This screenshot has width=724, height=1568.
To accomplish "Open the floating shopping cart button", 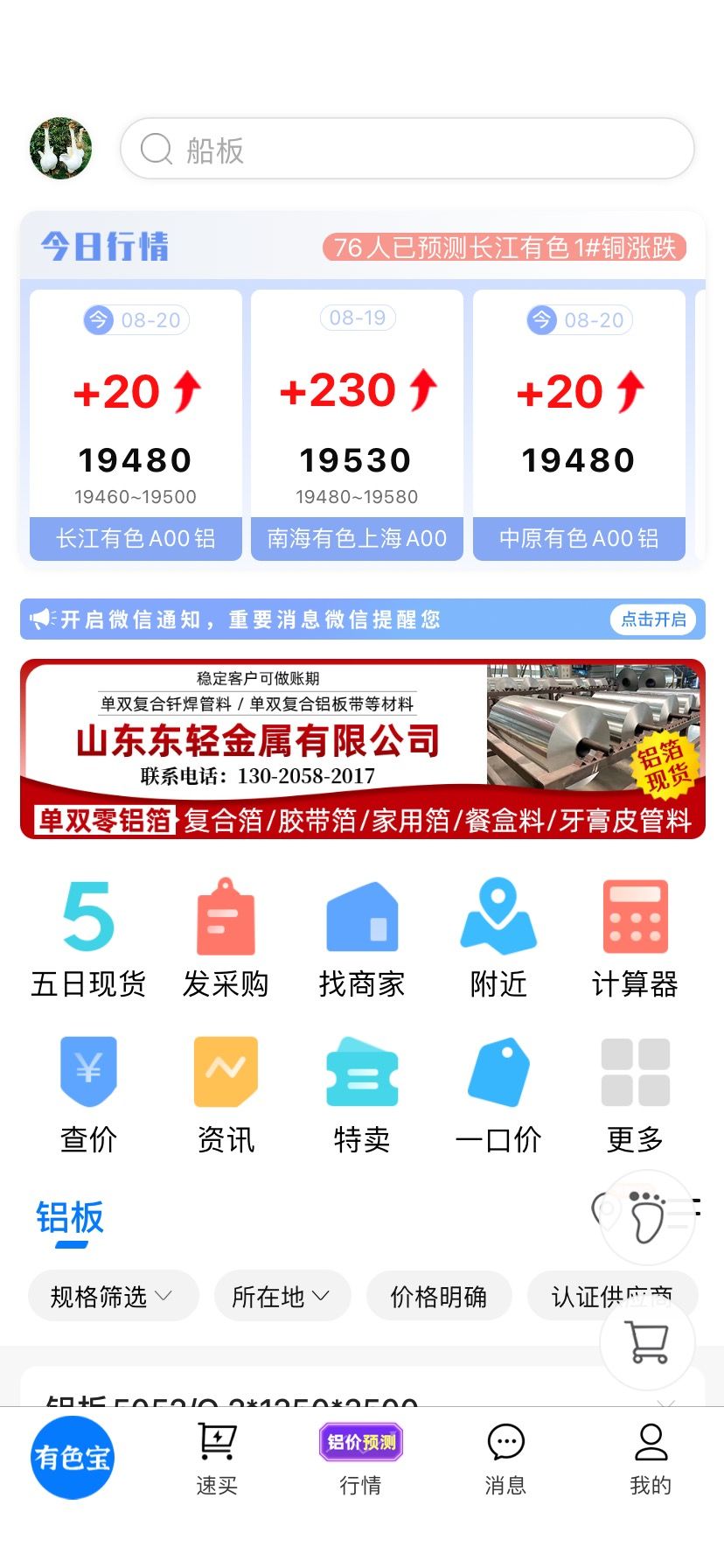I will [648, 1341].
